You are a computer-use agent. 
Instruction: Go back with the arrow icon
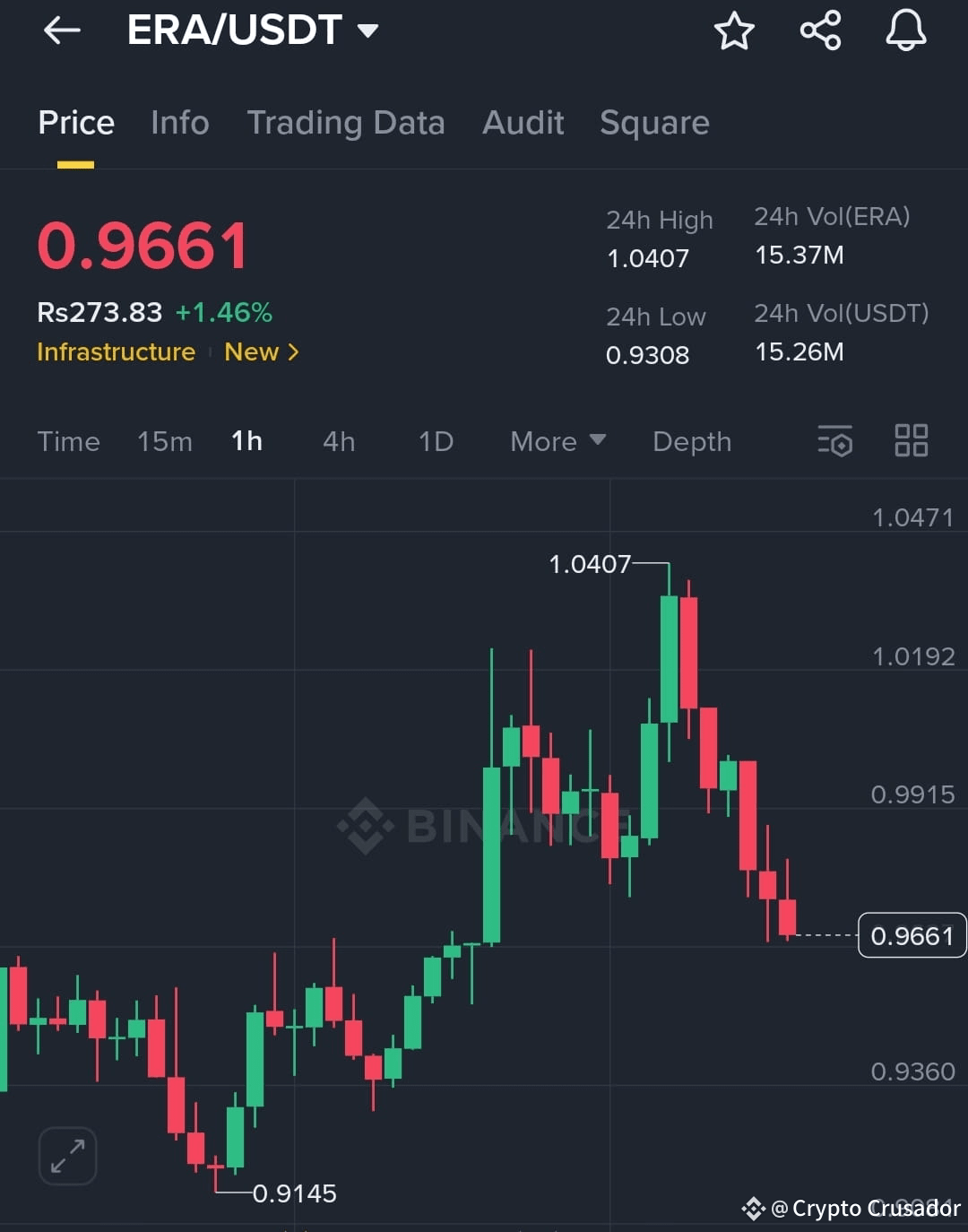[x=60, y=30]
